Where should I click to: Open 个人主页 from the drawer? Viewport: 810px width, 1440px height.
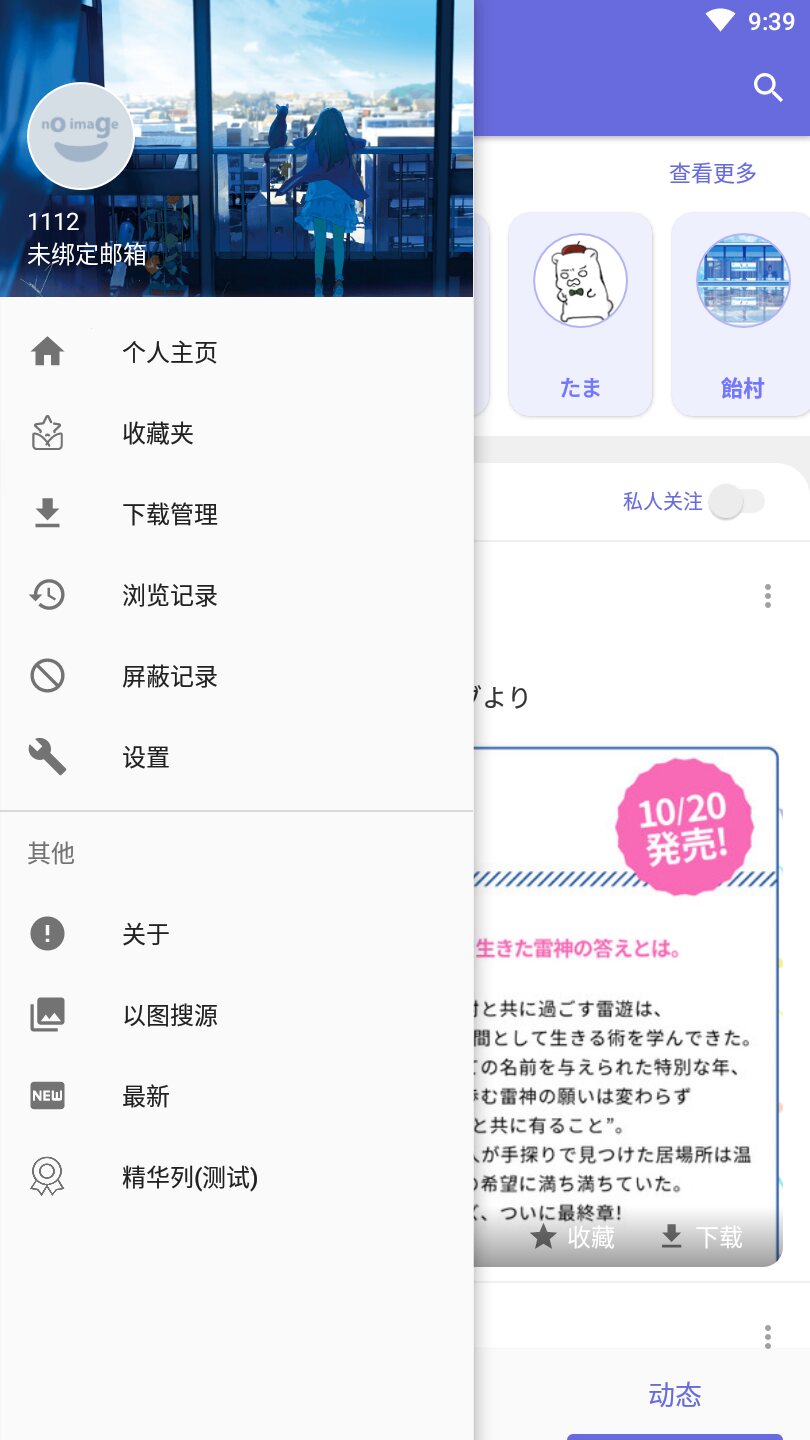click(x=170, y=352)
